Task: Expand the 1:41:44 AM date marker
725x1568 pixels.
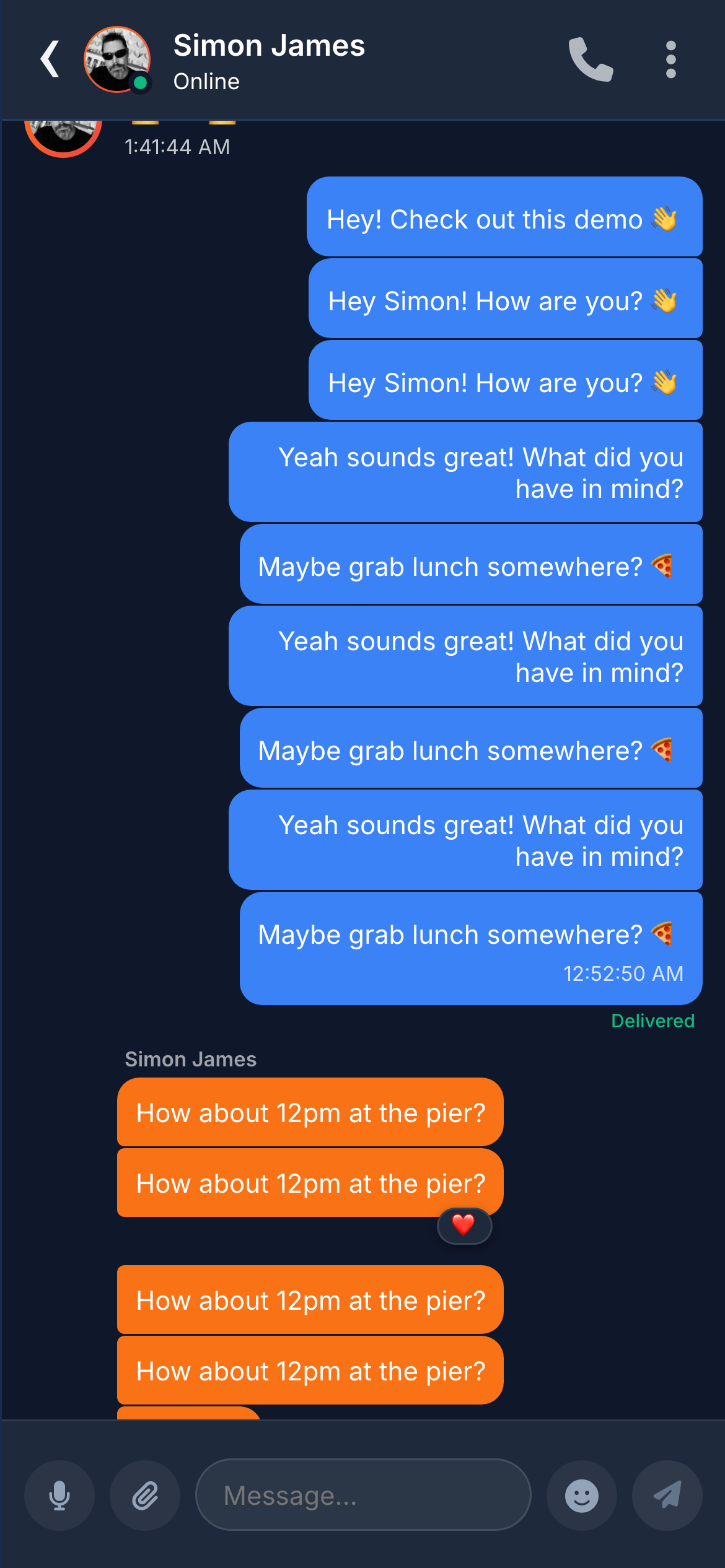Action: pyautogui.click(x=177, y=147)
